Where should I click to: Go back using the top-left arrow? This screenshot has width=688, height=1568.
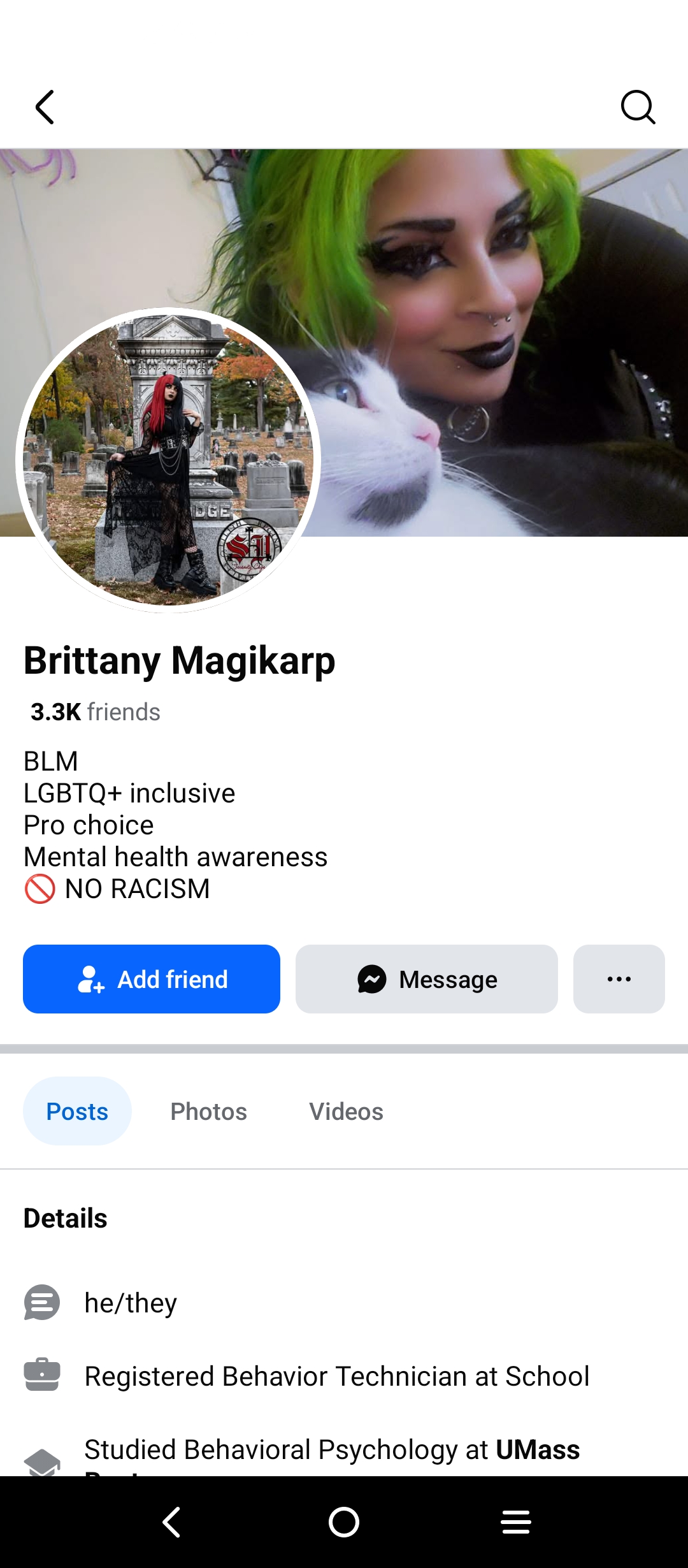pyautogui.click(x=45, y=107)
